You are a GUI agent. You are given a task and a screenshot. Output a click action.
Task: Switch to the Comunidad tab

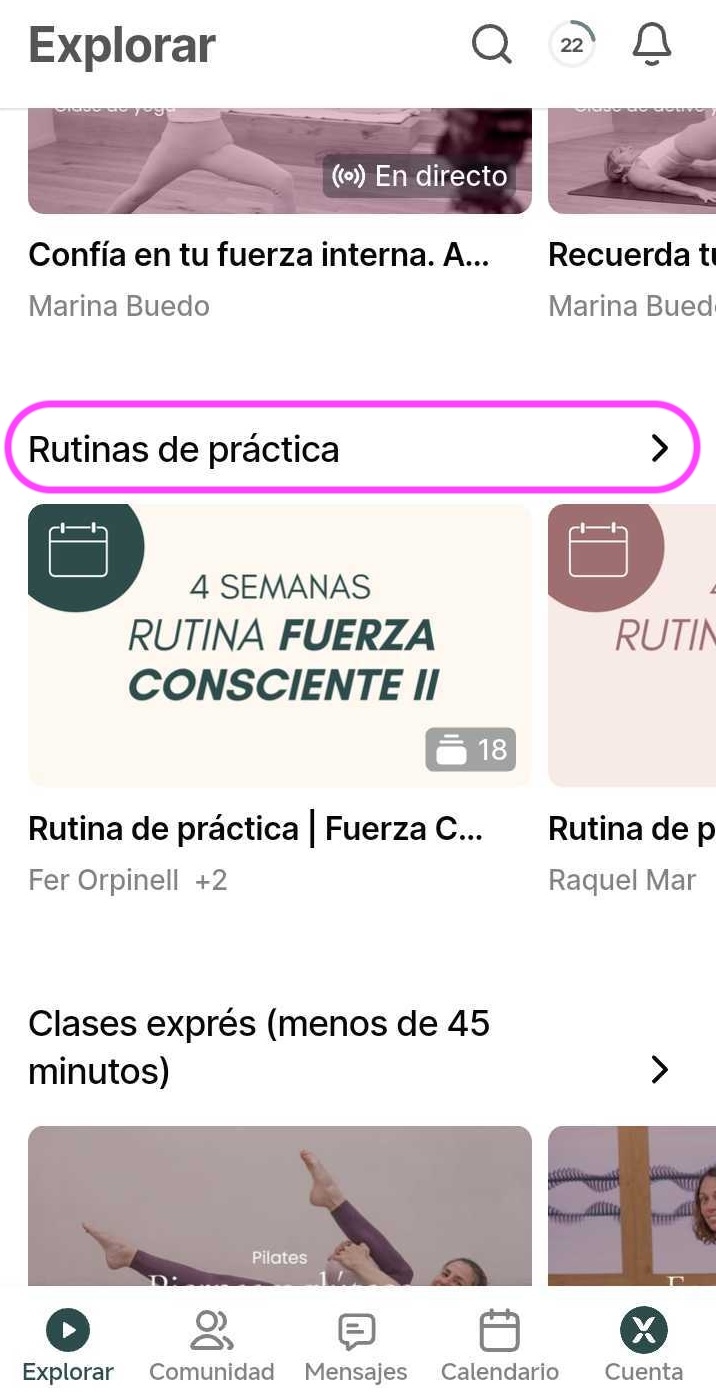211,1345
